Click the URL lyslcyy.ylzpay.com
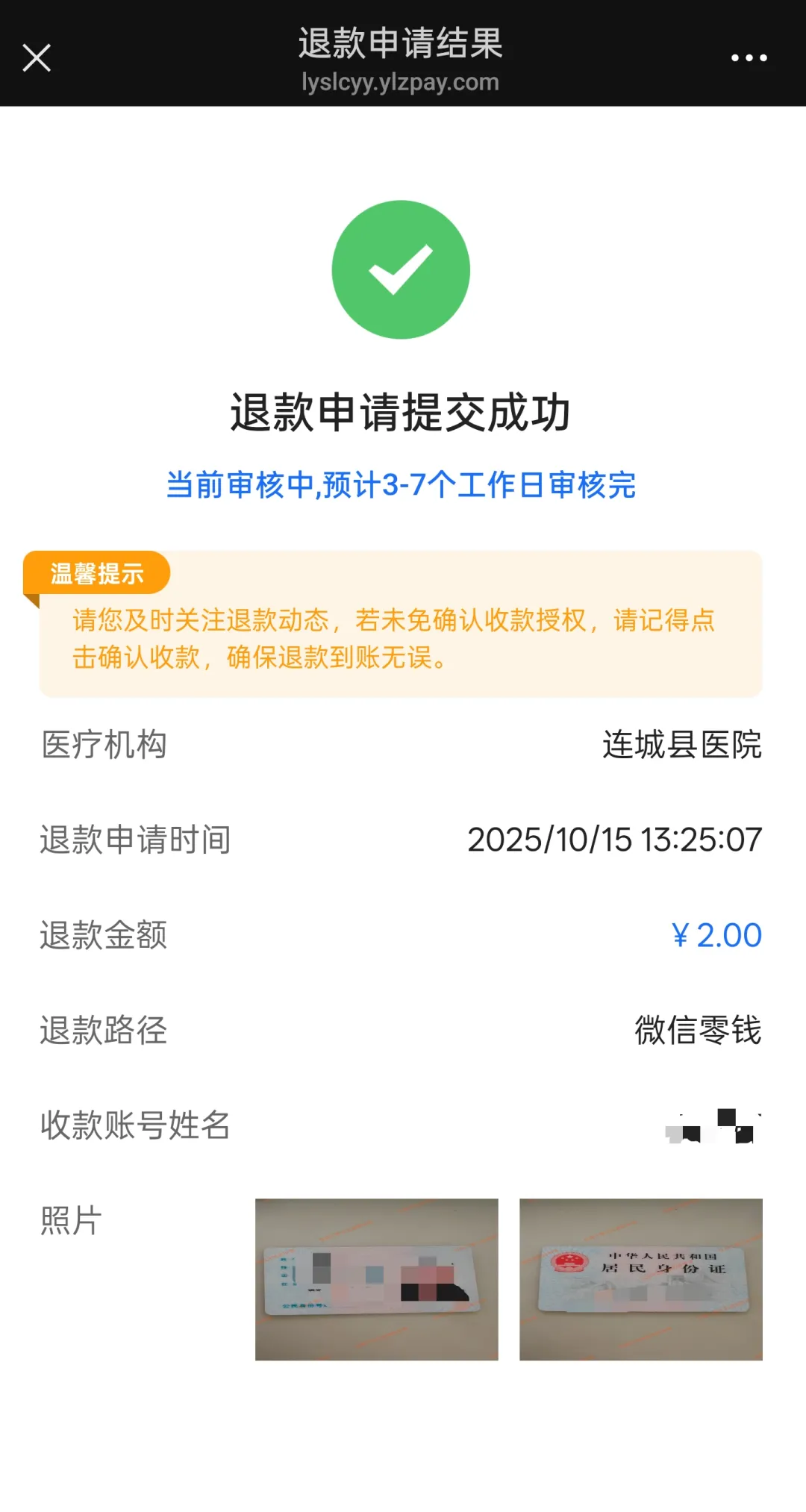 pos(402,82)
